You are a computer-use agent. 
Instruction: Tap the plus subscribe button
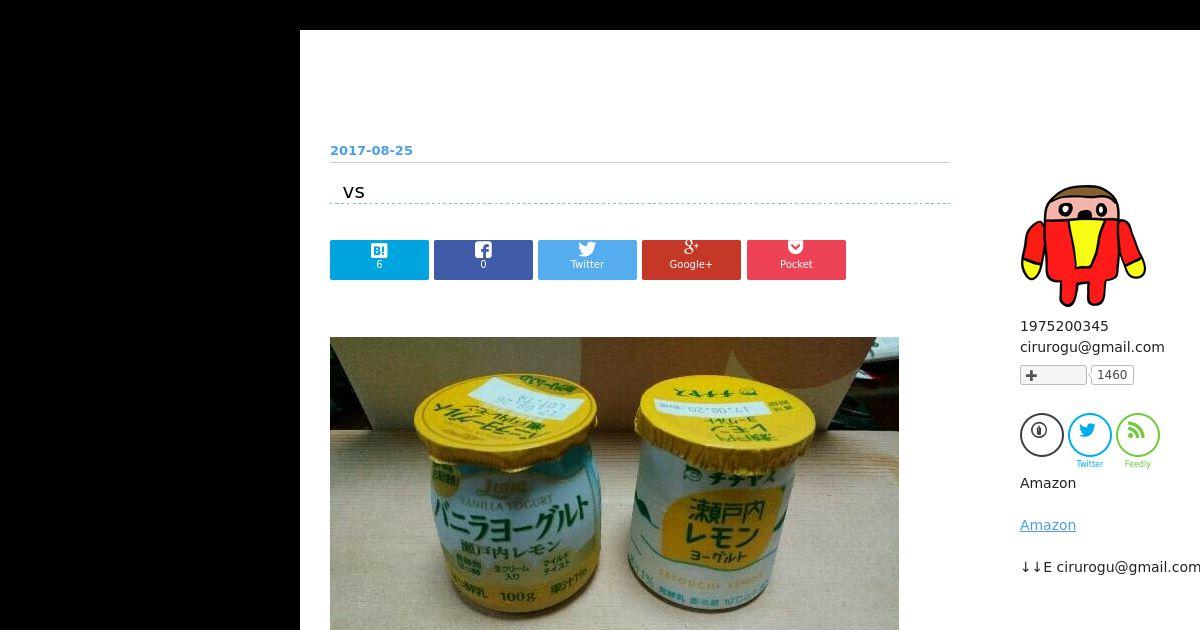1052,375
